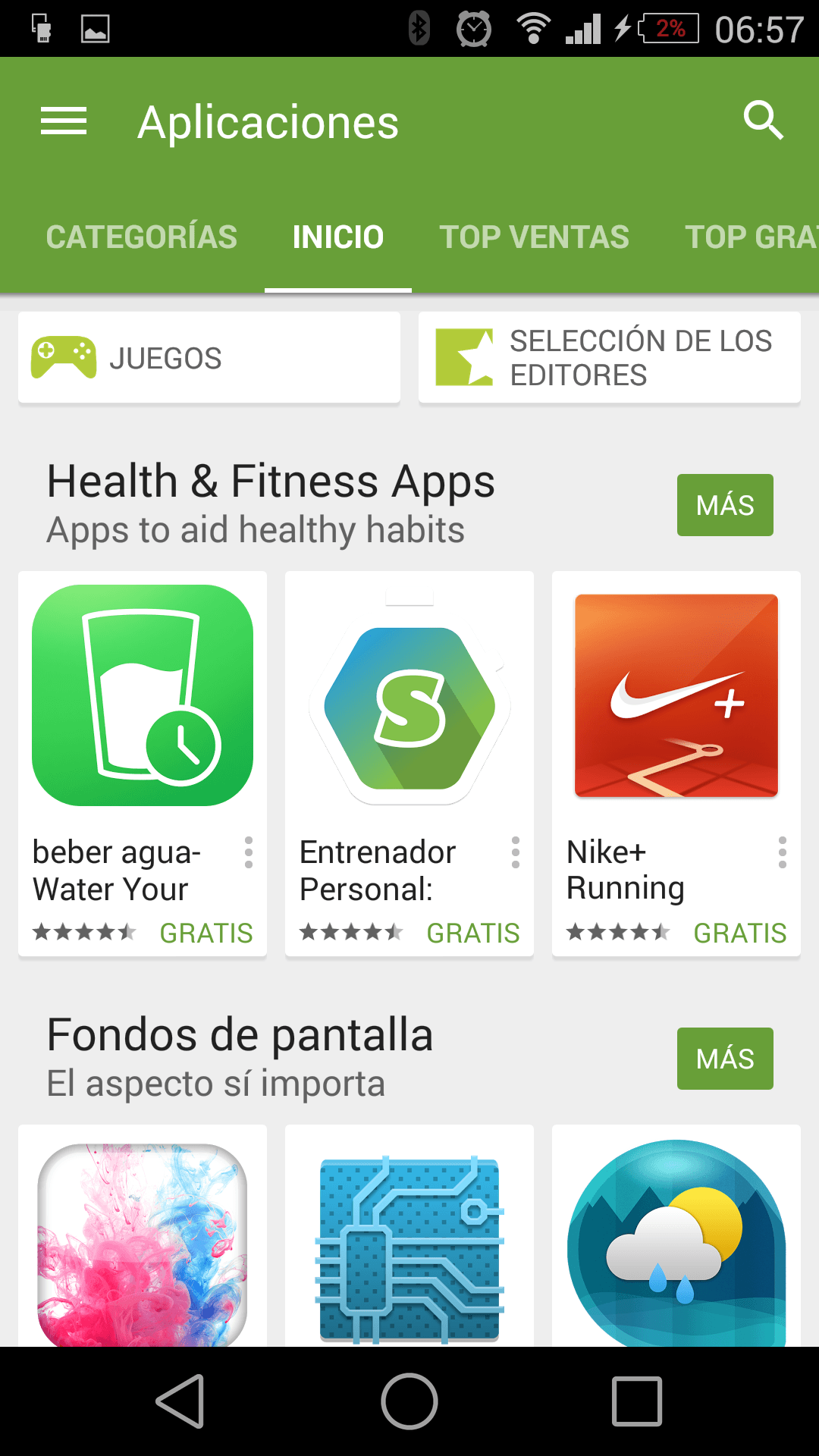The height and width of the screenshot is (1456, 819).
Task: Open the pink and blue smoke wallpaper app
Action: coord(143,1244)
